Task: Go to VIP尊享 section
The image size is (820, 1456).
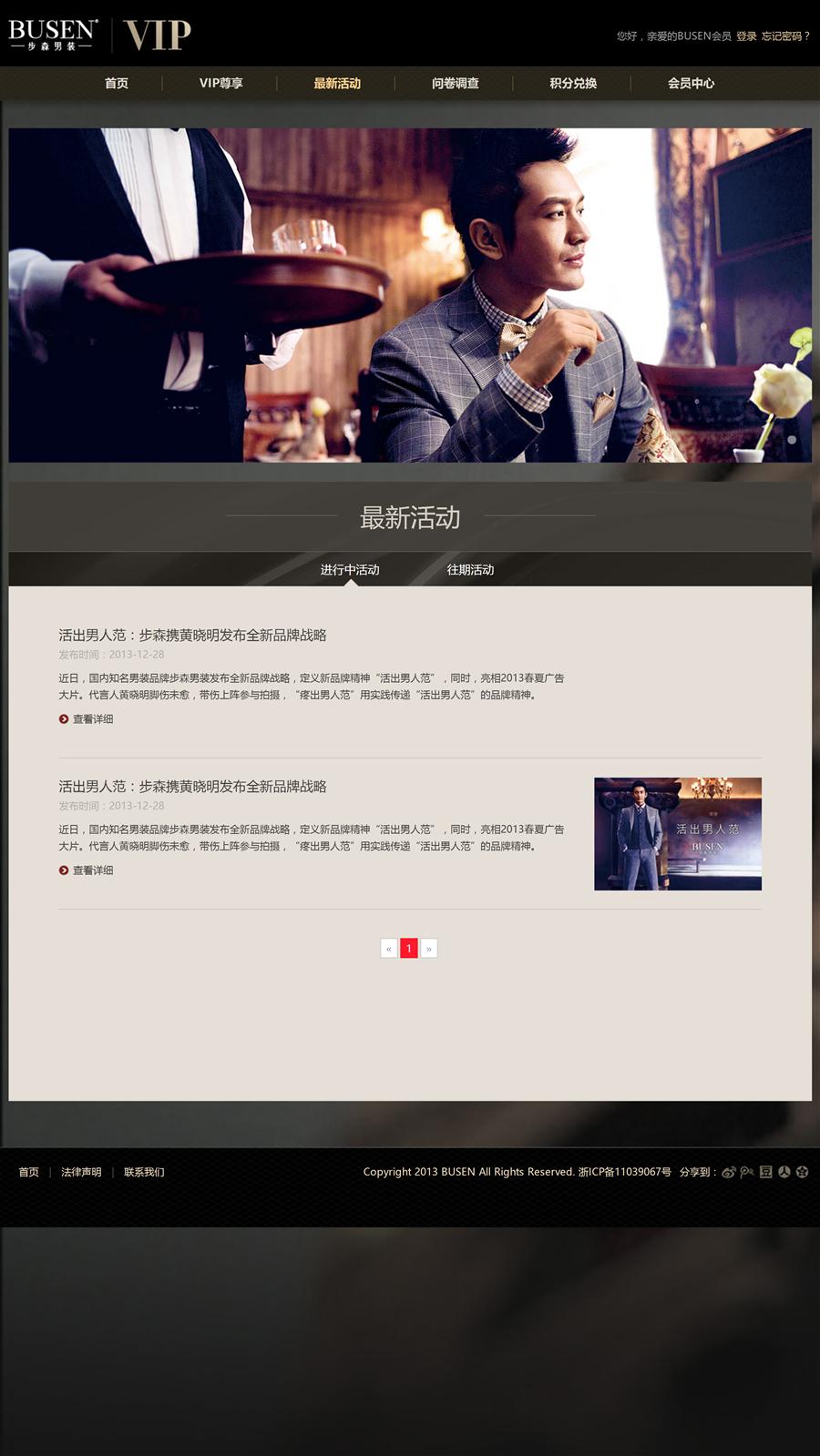Action: [220, 83]
